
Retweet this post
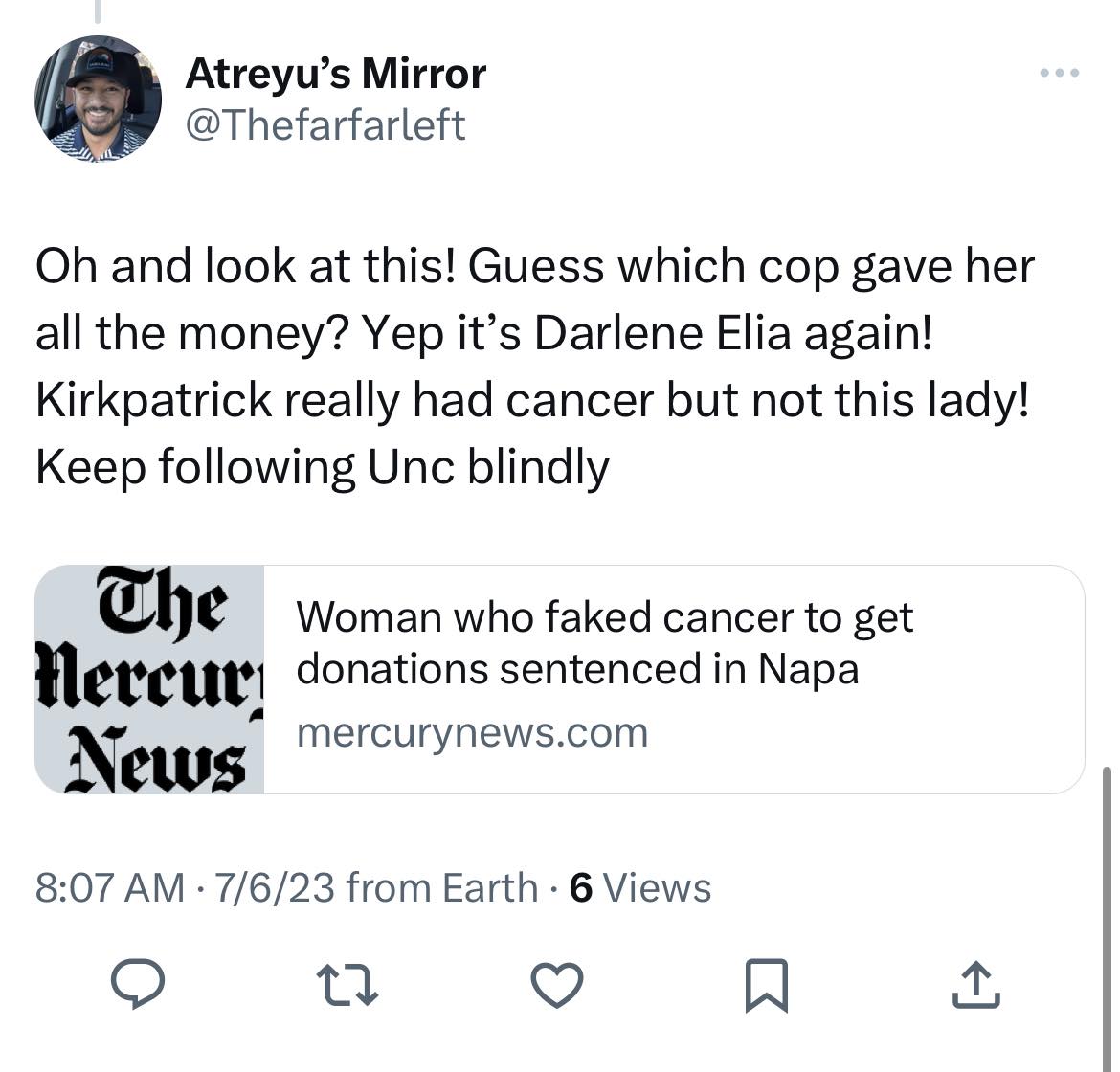pos(347,985)
